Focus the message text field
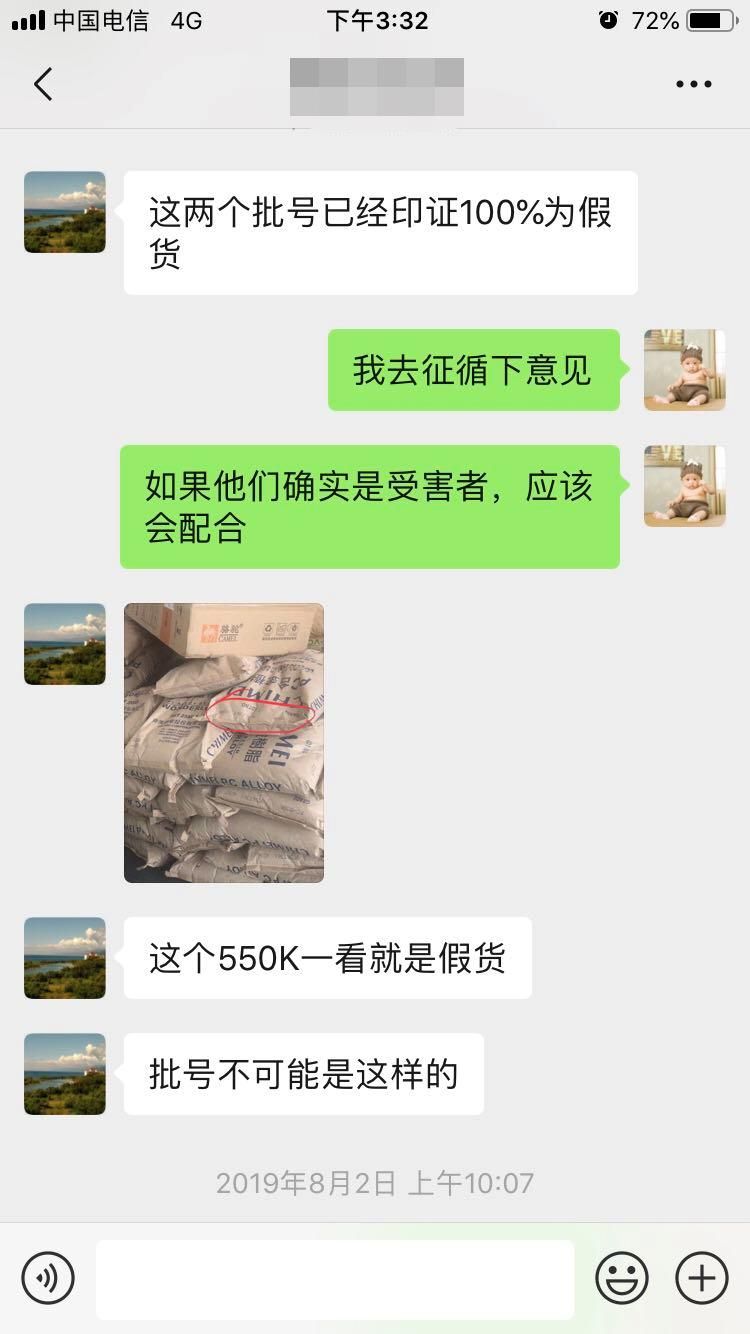The image size is (750, 1334). [x=335, y=1279]
